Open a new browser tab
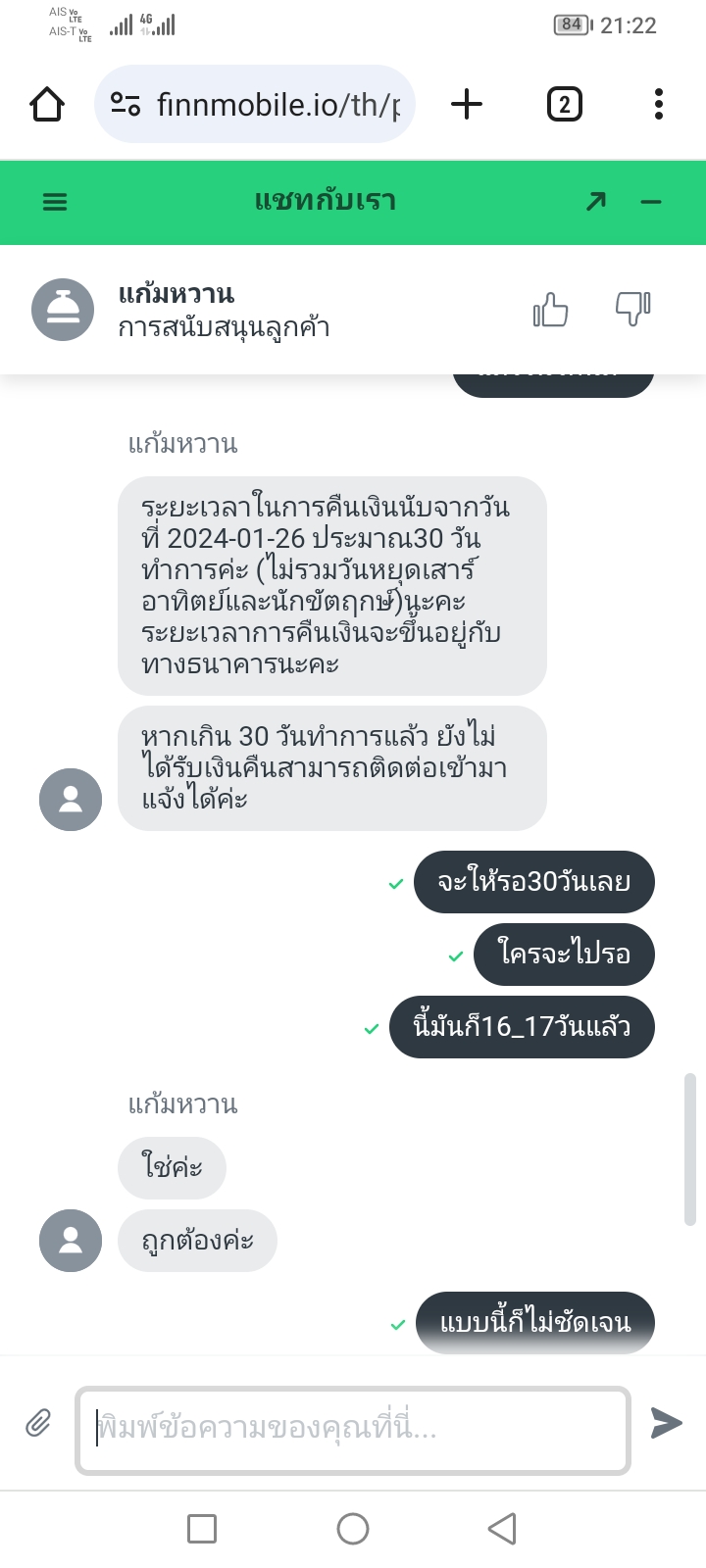Screen dimensions: 706x1568 [x=467, y=104]
